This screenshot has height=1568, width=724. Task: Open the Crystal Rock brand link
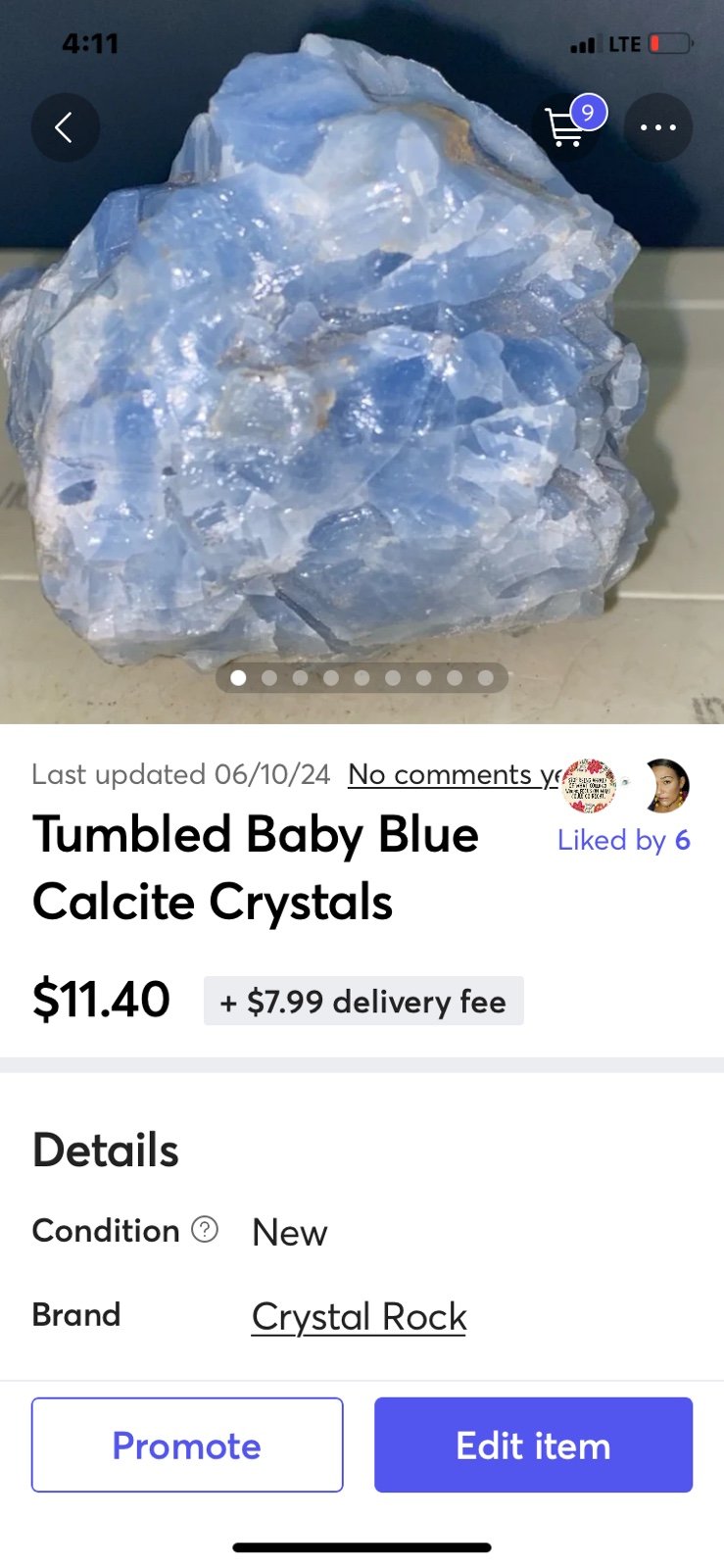pos(359,1316)
